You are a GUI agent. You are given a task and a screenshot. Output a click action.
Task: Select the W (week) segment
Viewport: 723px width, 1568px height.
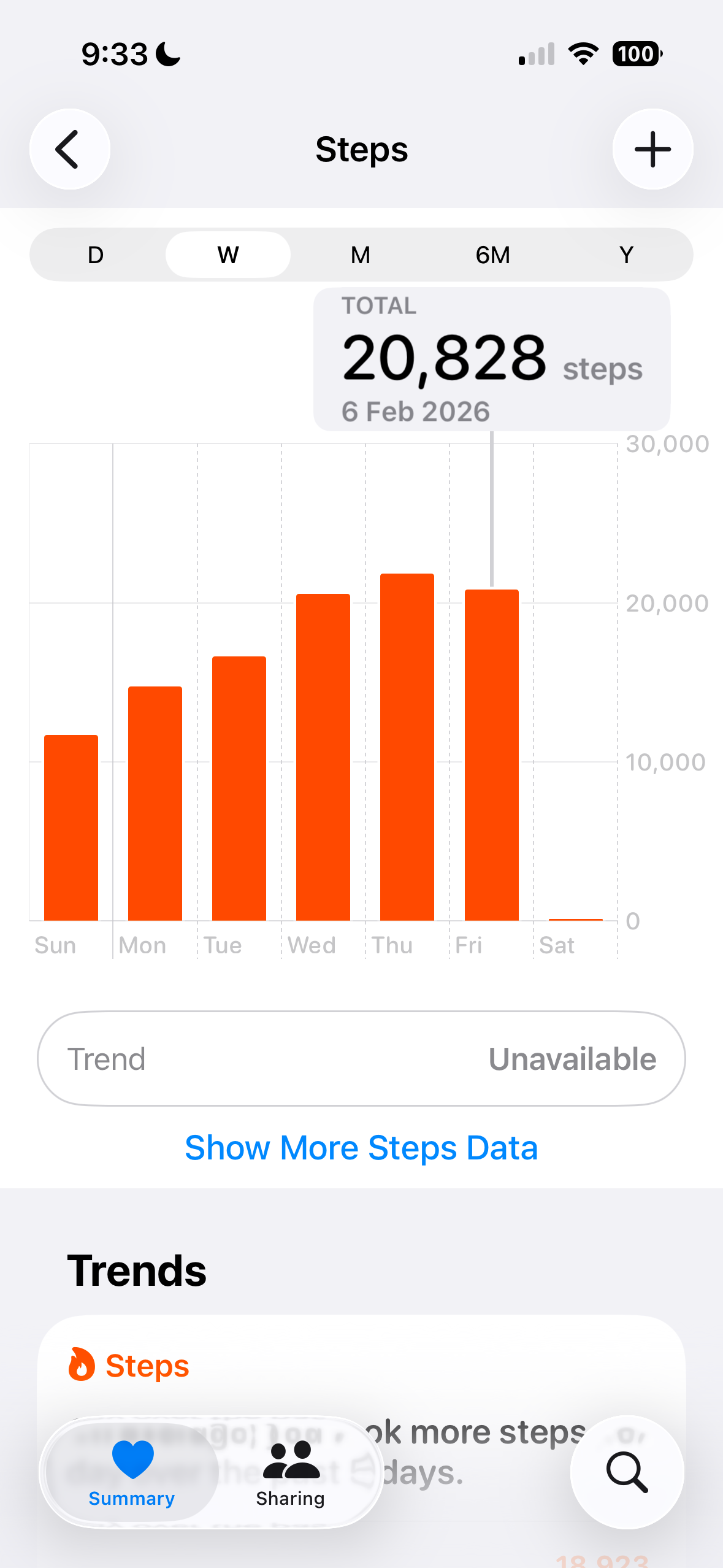tap(228, 255)
